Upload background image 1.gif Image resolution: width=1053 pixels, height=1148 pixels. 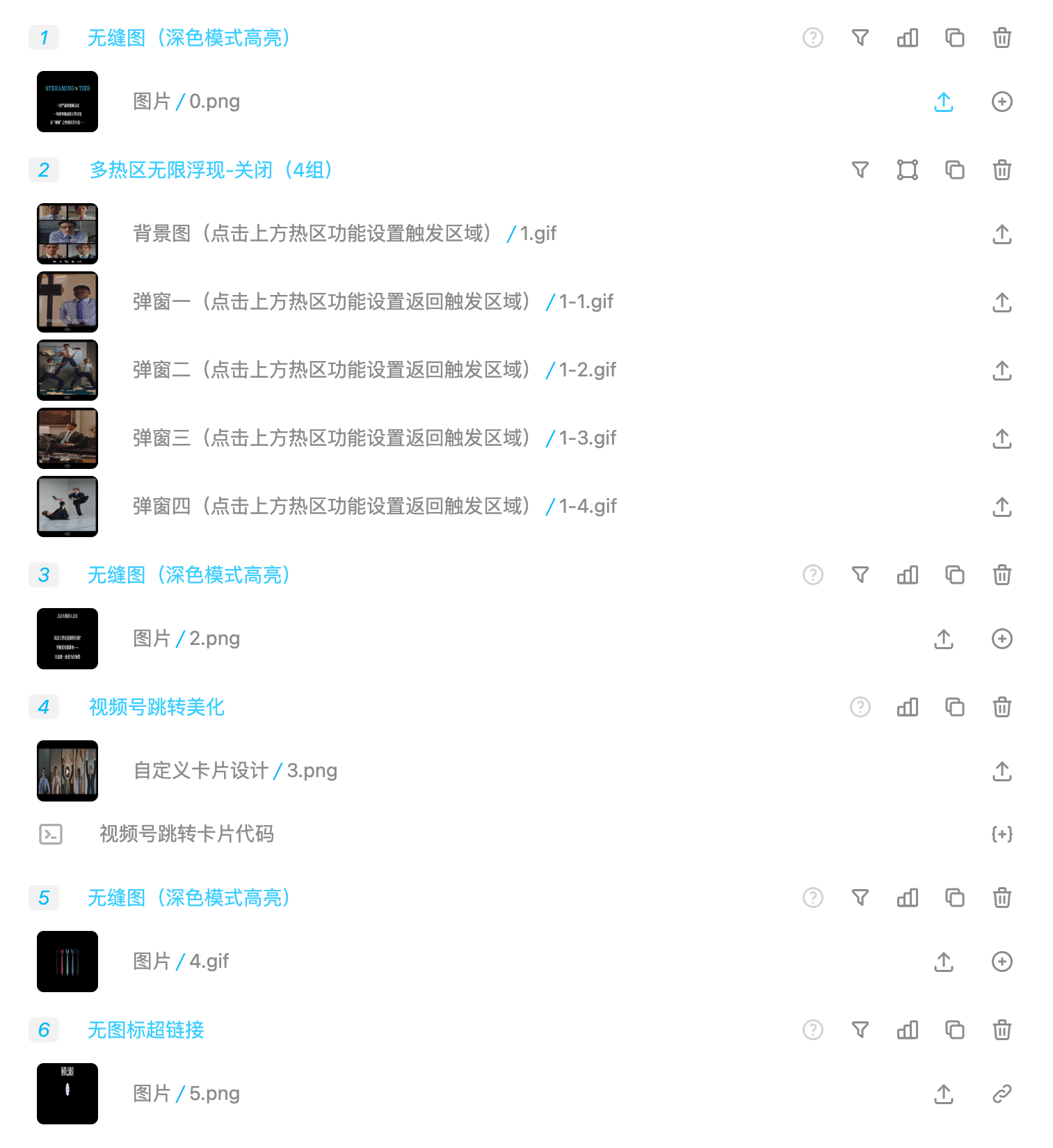(x=1002, y=234)
